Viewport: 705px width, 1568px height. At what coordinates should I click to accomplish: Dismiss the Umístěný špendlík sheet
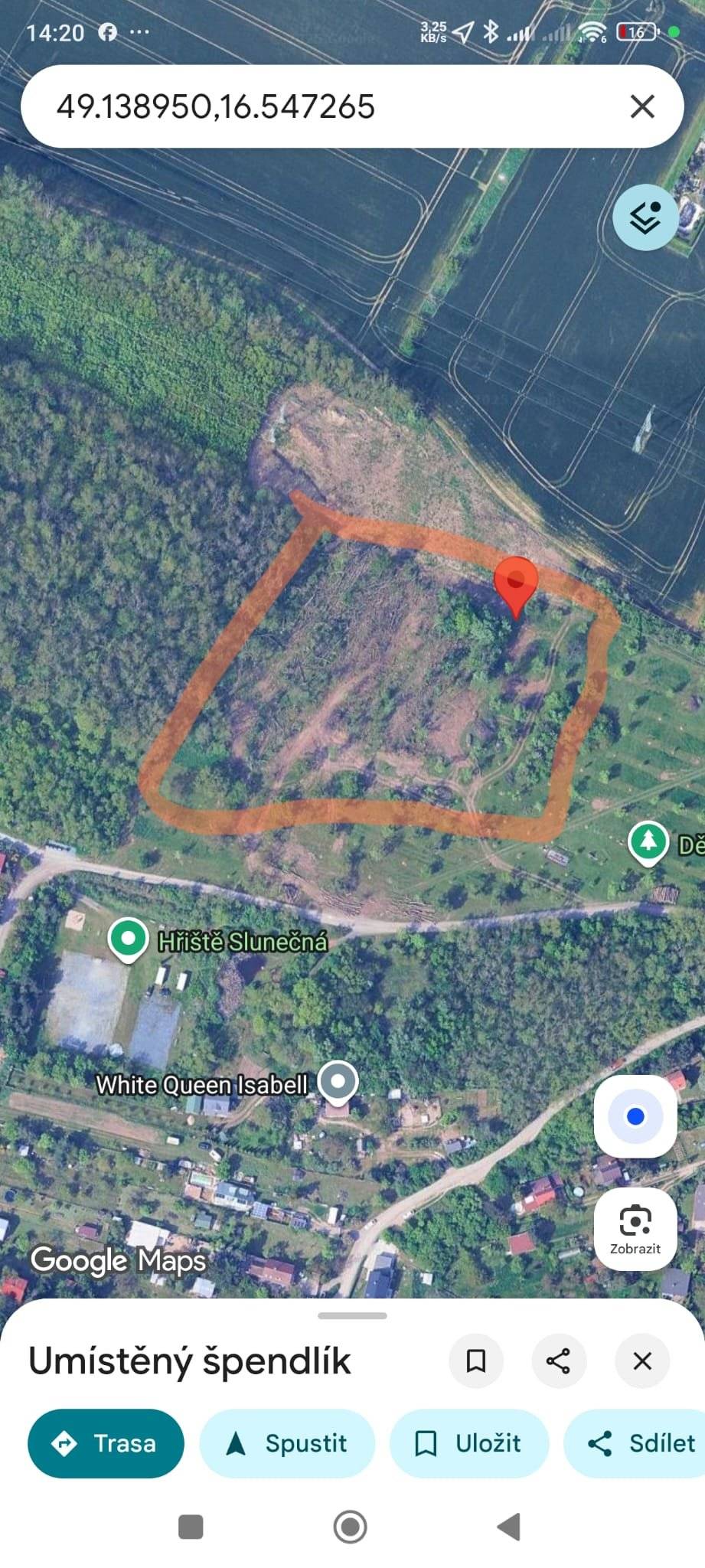coord(641,1361)
